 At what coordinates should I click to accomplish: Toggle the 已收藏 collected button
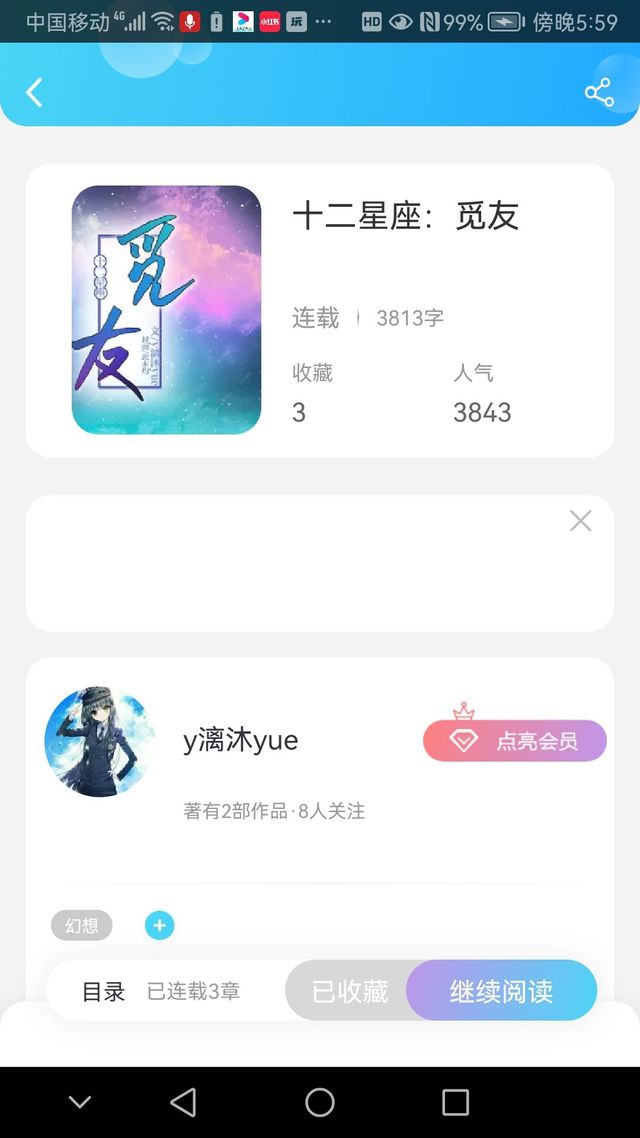(349, 991)
